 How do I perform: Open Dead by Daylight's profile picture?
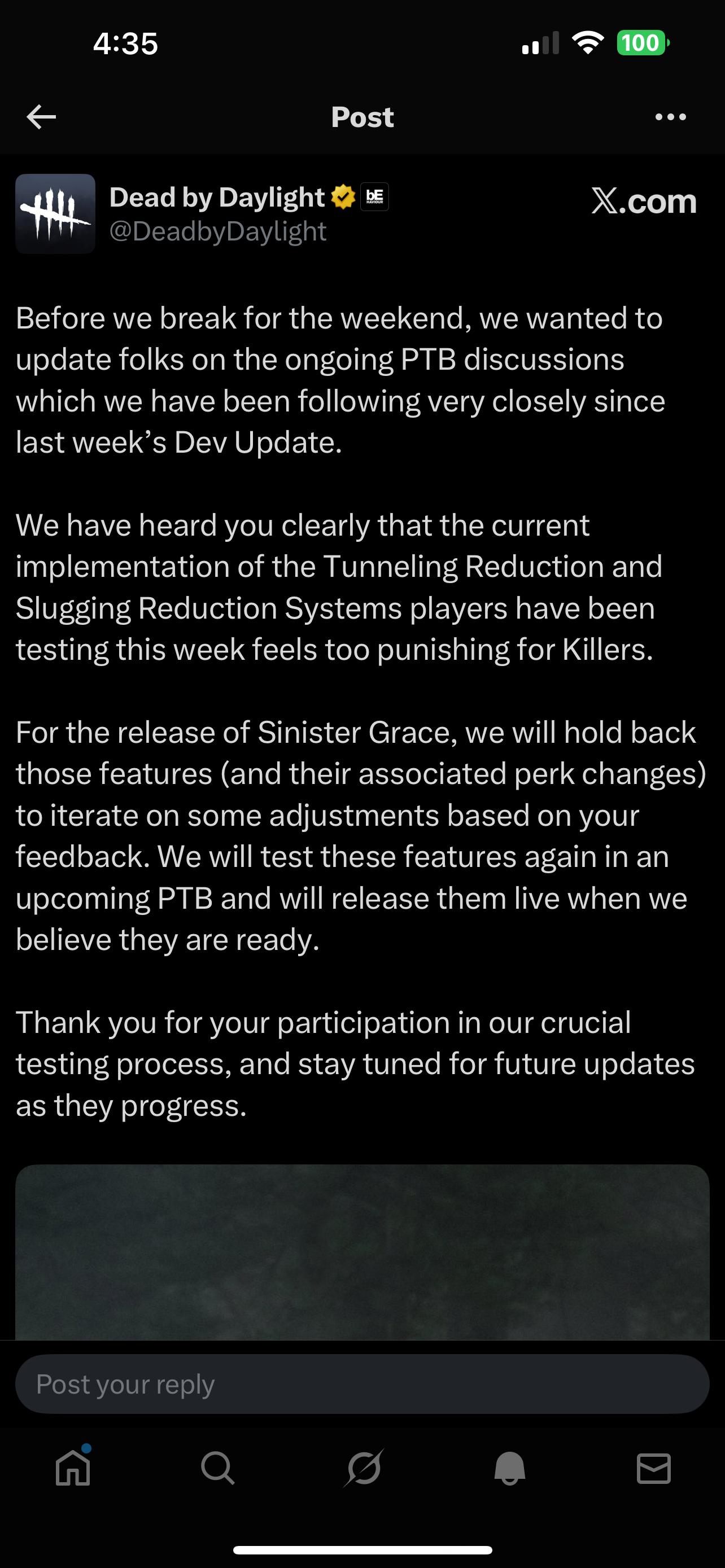55,214
